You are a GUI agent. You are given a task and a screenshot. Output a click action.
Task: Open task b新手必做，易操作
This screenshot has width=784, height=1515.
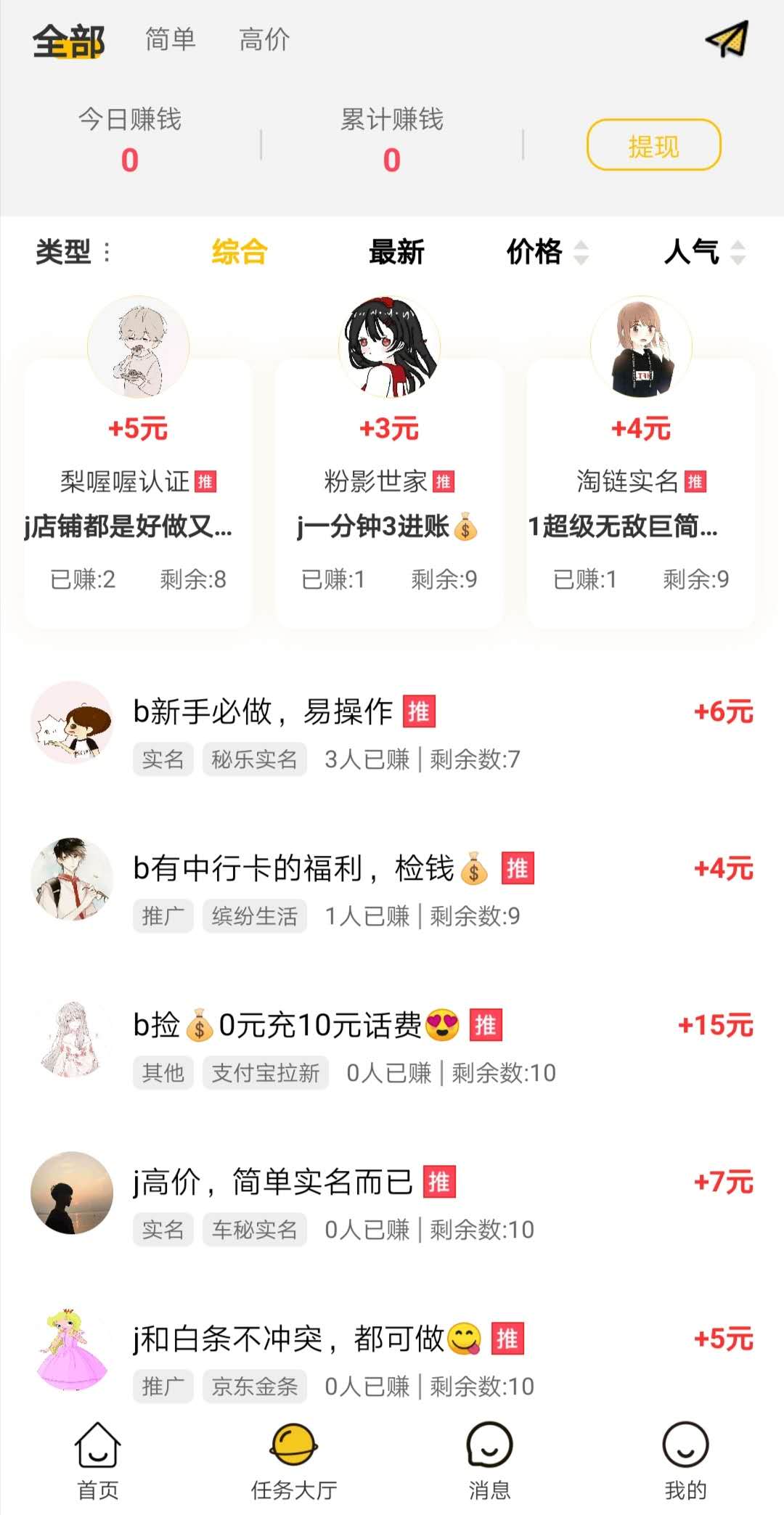click(x=392, y=734)
